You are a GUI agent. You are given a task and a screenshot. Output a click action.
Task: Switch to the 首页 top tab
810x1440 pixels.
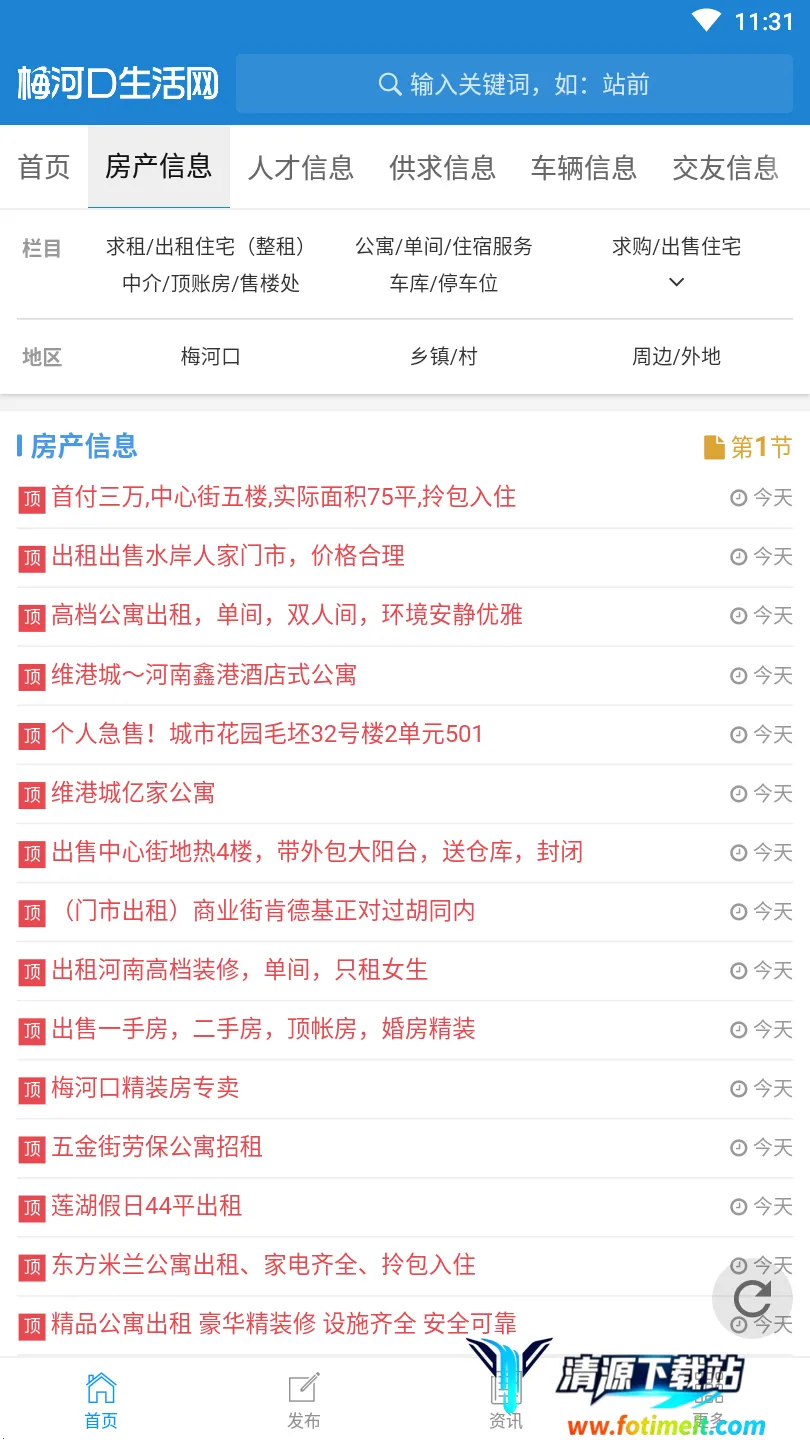44,167
